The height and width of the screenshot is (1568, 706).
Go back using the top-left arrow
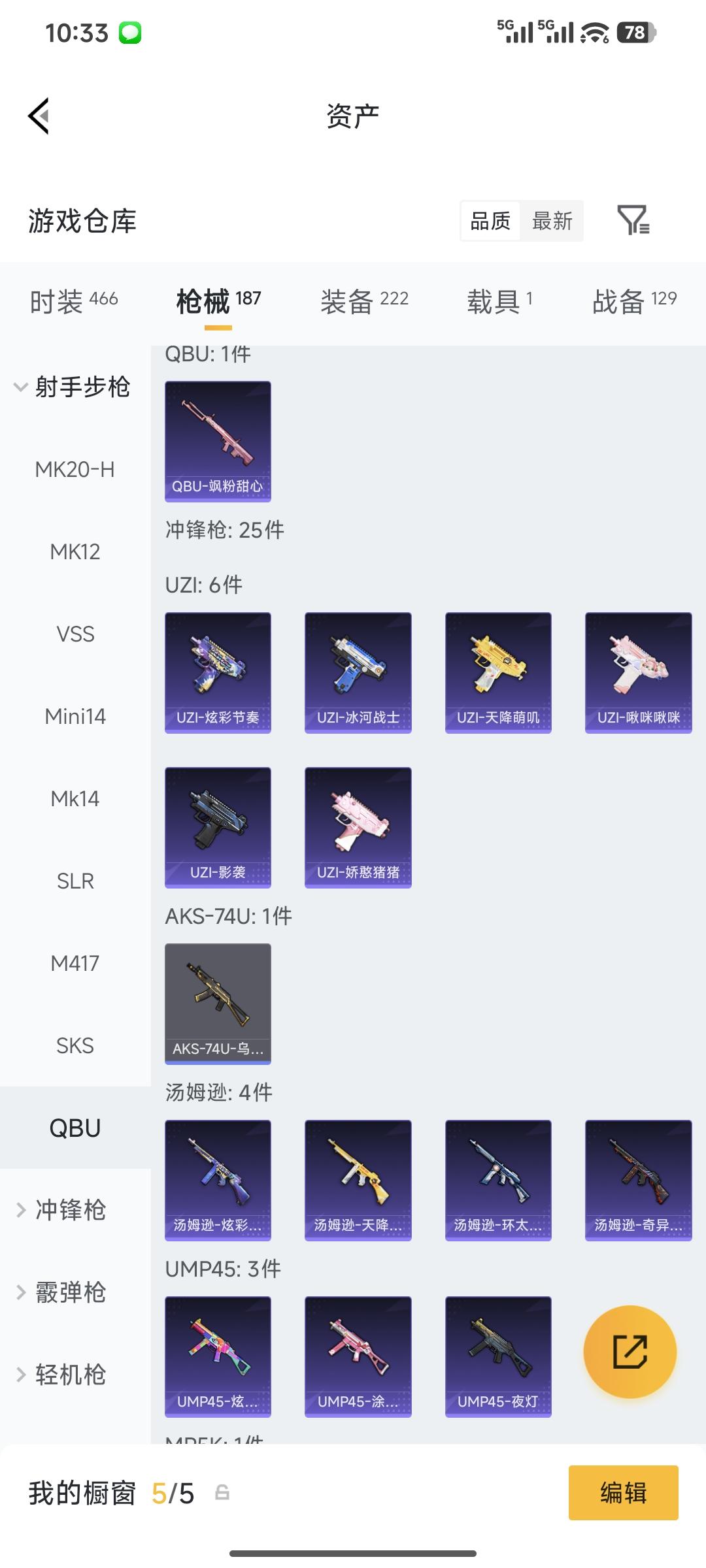[39, 116]
